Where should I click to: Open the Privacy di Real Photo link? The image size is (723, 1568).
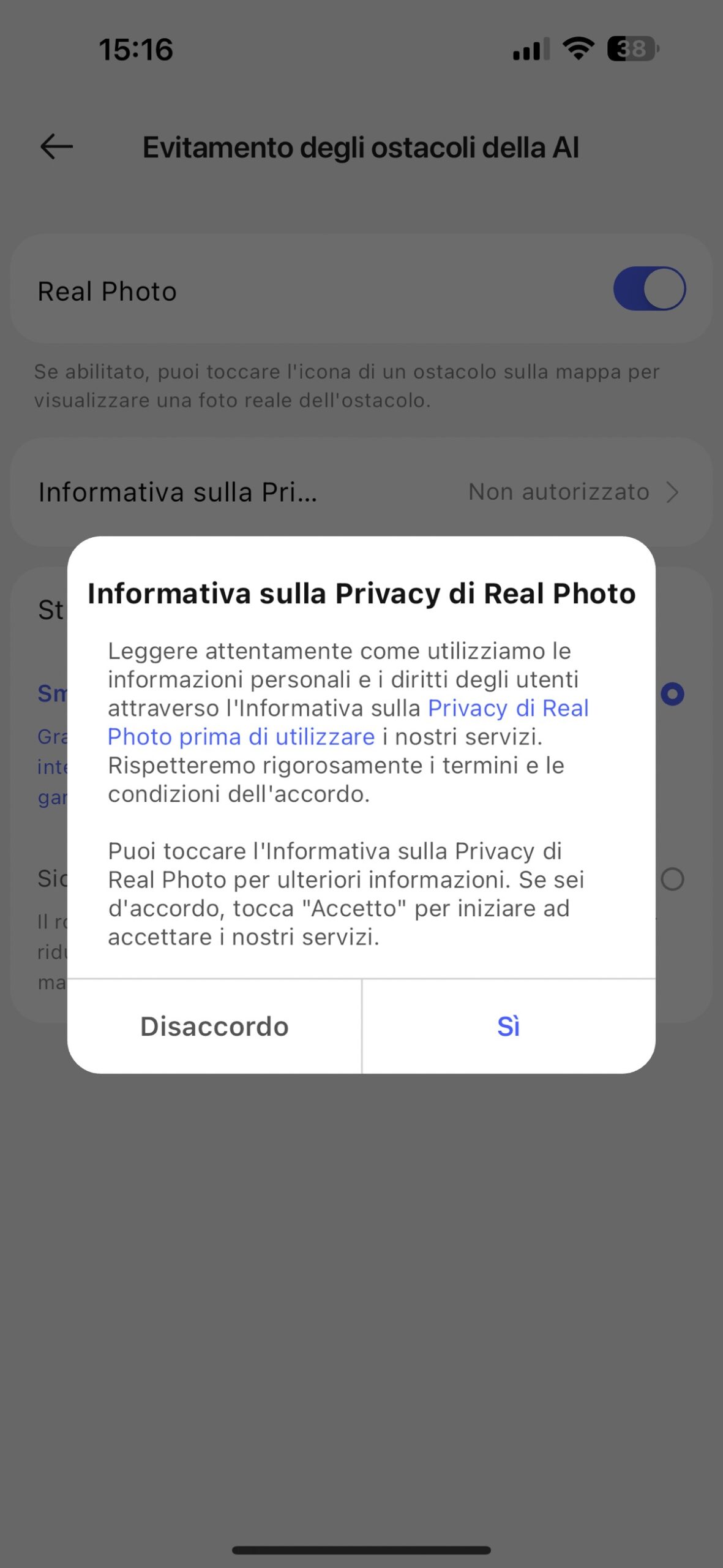pyautogui.click(x=508, y=708)
